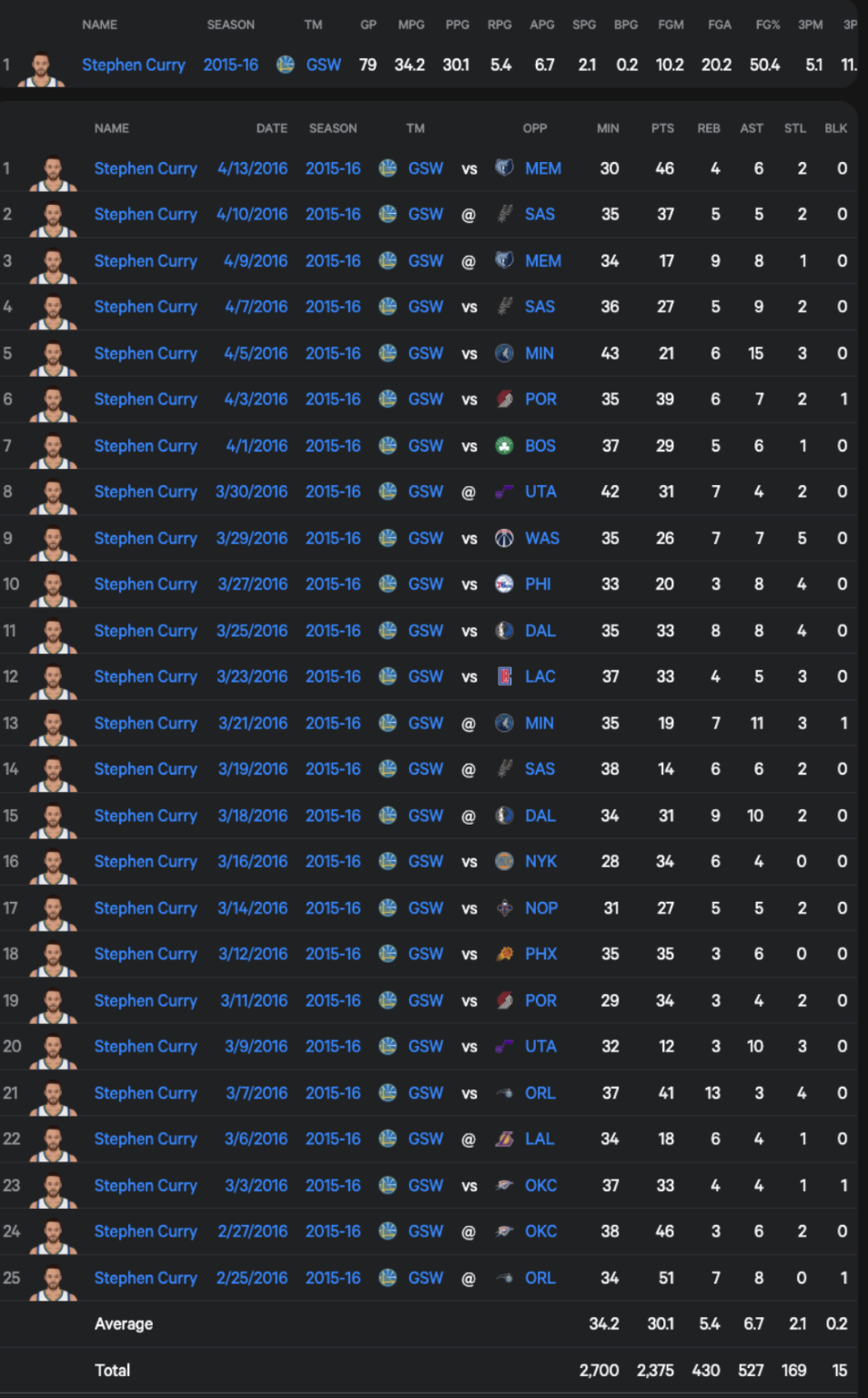Tap the BOS opponent team link
Screen dimensions: 868x1398
540,446
